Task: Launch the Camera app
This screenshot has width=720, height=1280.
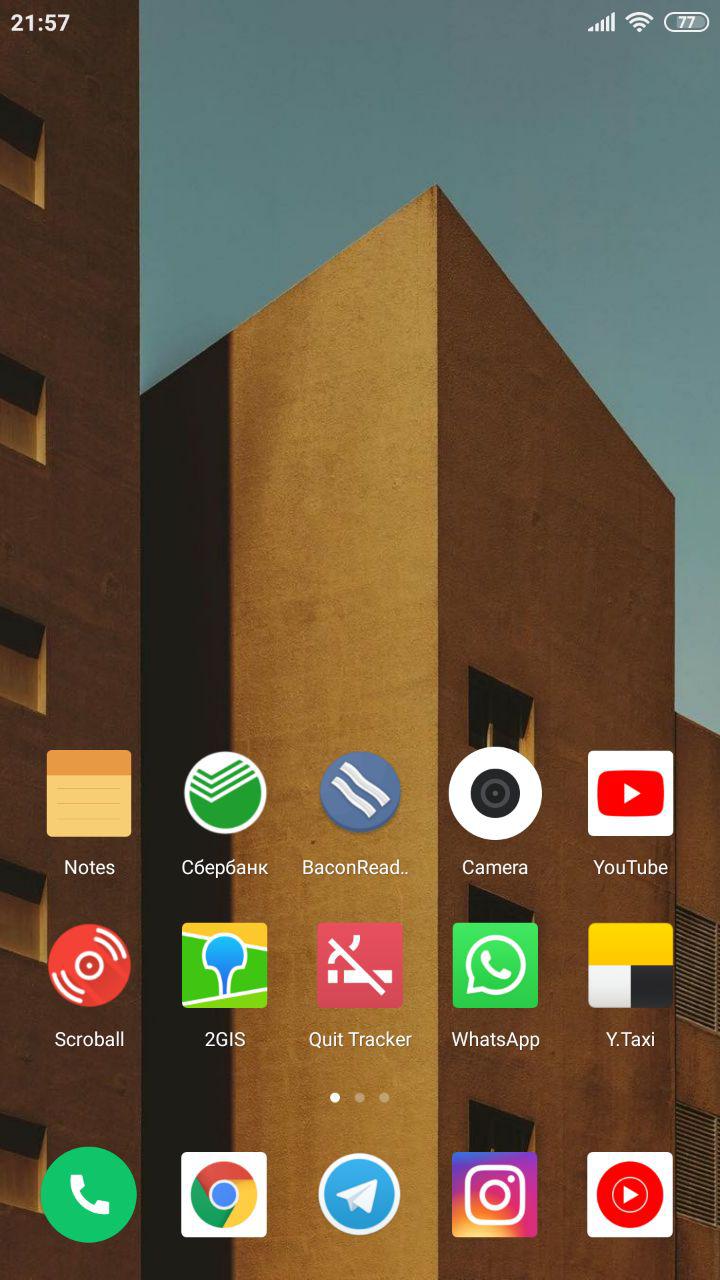Action: pos(495,793)
